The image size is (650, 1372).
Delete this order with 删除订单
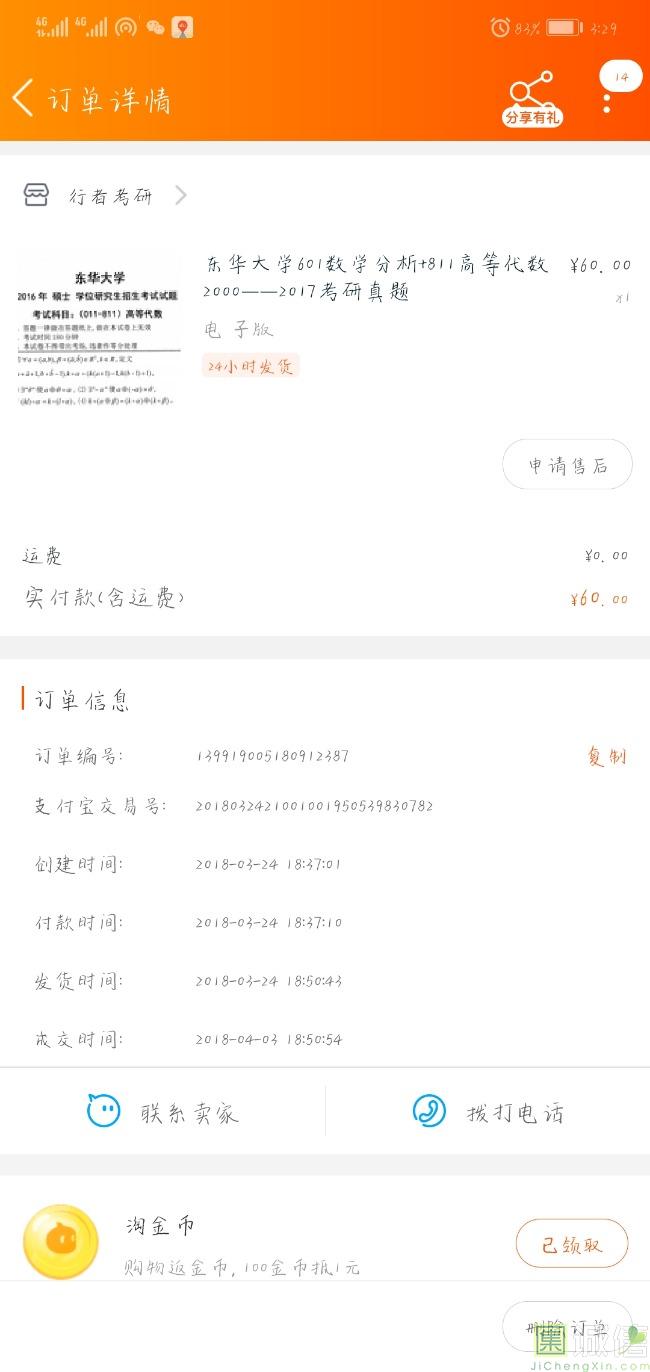click(x=566, y=1328)
